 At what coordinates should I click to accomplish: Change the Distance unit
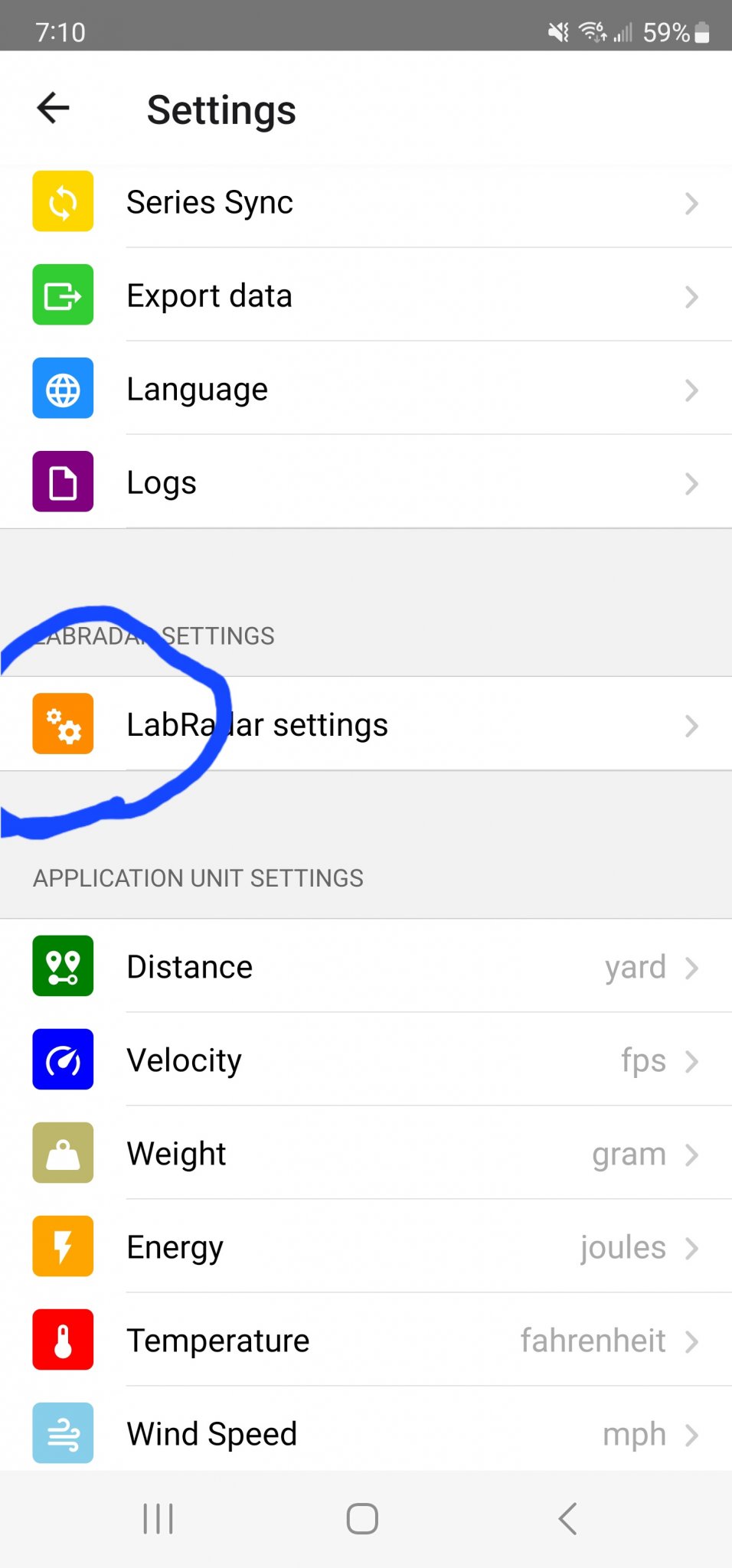point(366,967)
